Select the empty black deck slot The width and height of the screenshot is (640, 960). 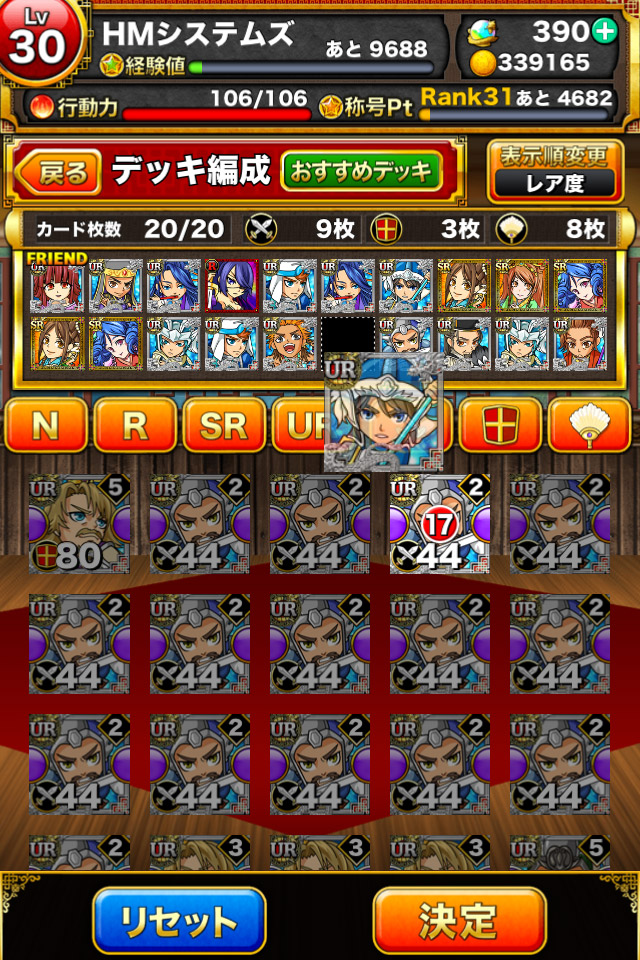[x=348, y=343]
